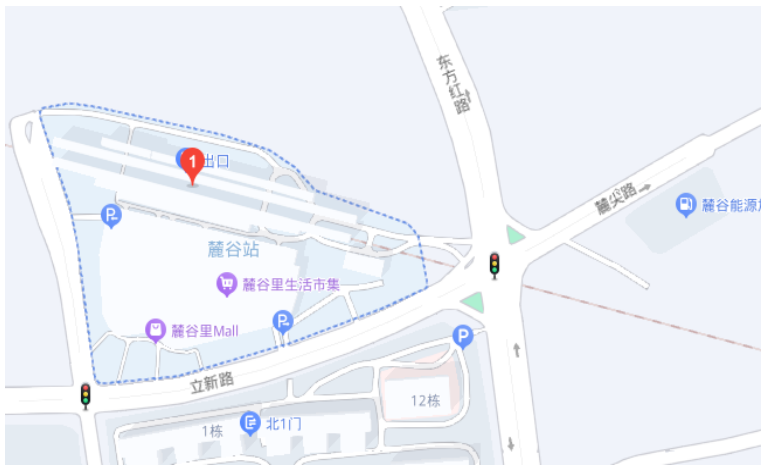The height and width of the screenshot is (472, 767).
Task: Tap the red location pin numbered 1
Action: (x=194, y=162)
